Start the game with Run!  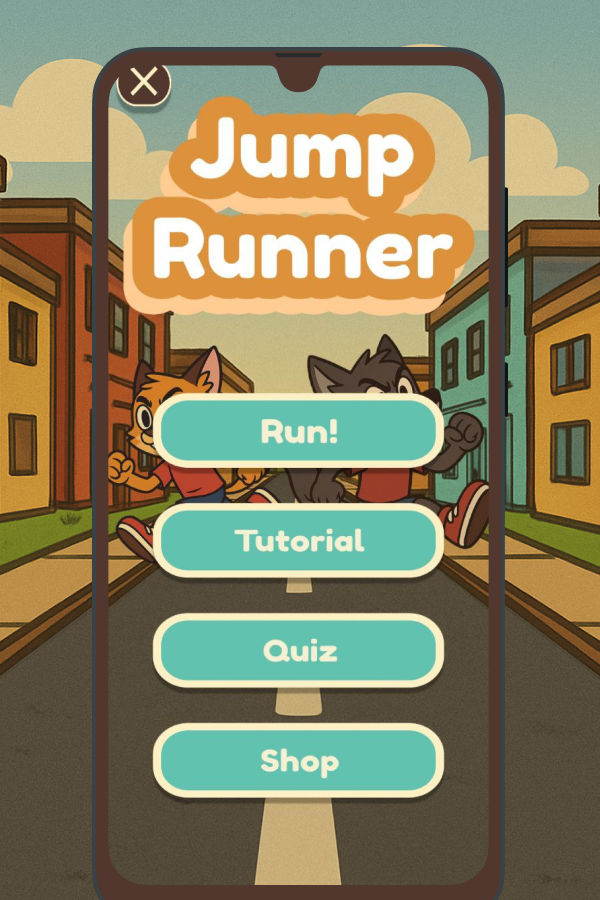coord(299,430)
